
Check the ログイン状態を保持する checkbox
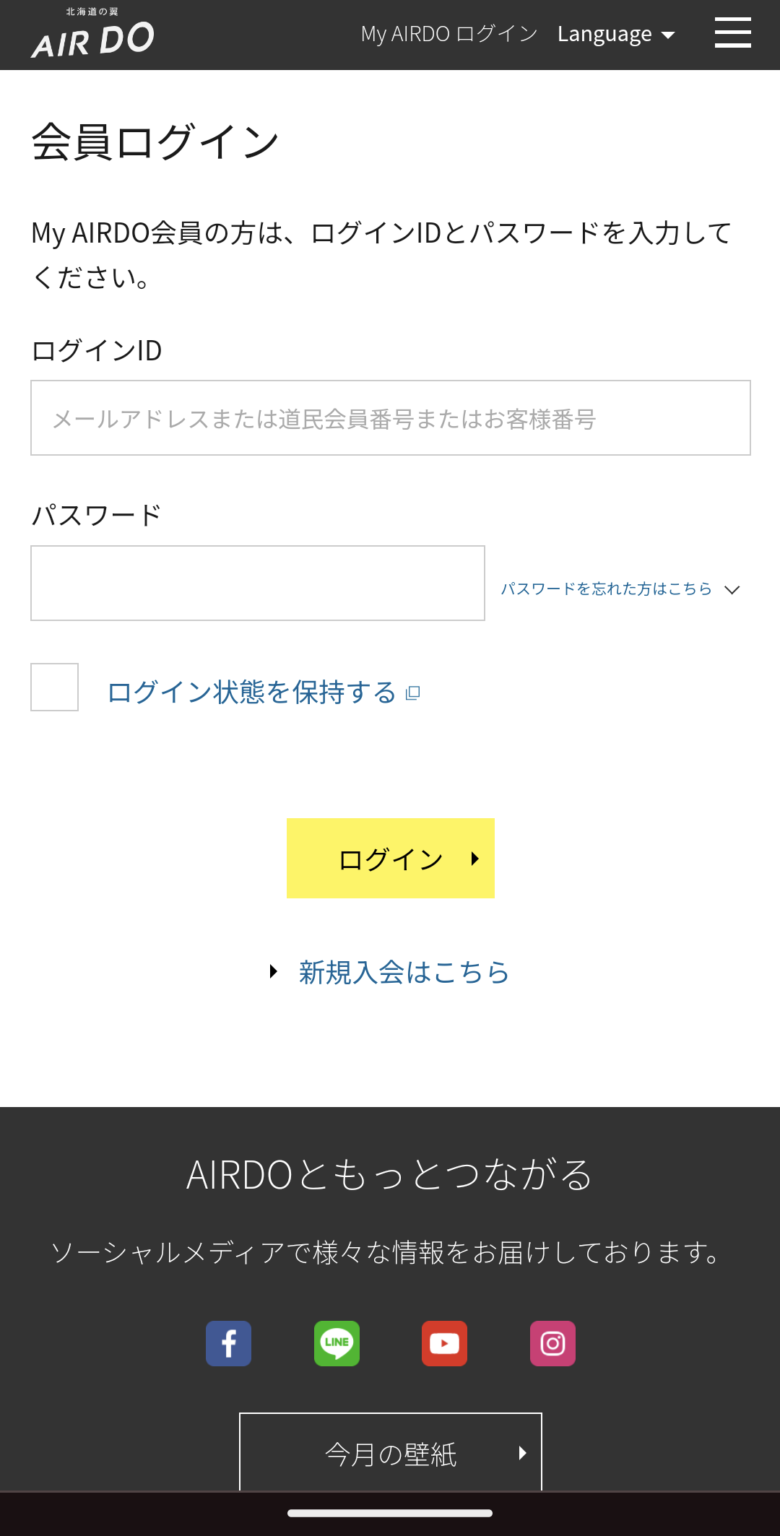click(x=55, y=687)
